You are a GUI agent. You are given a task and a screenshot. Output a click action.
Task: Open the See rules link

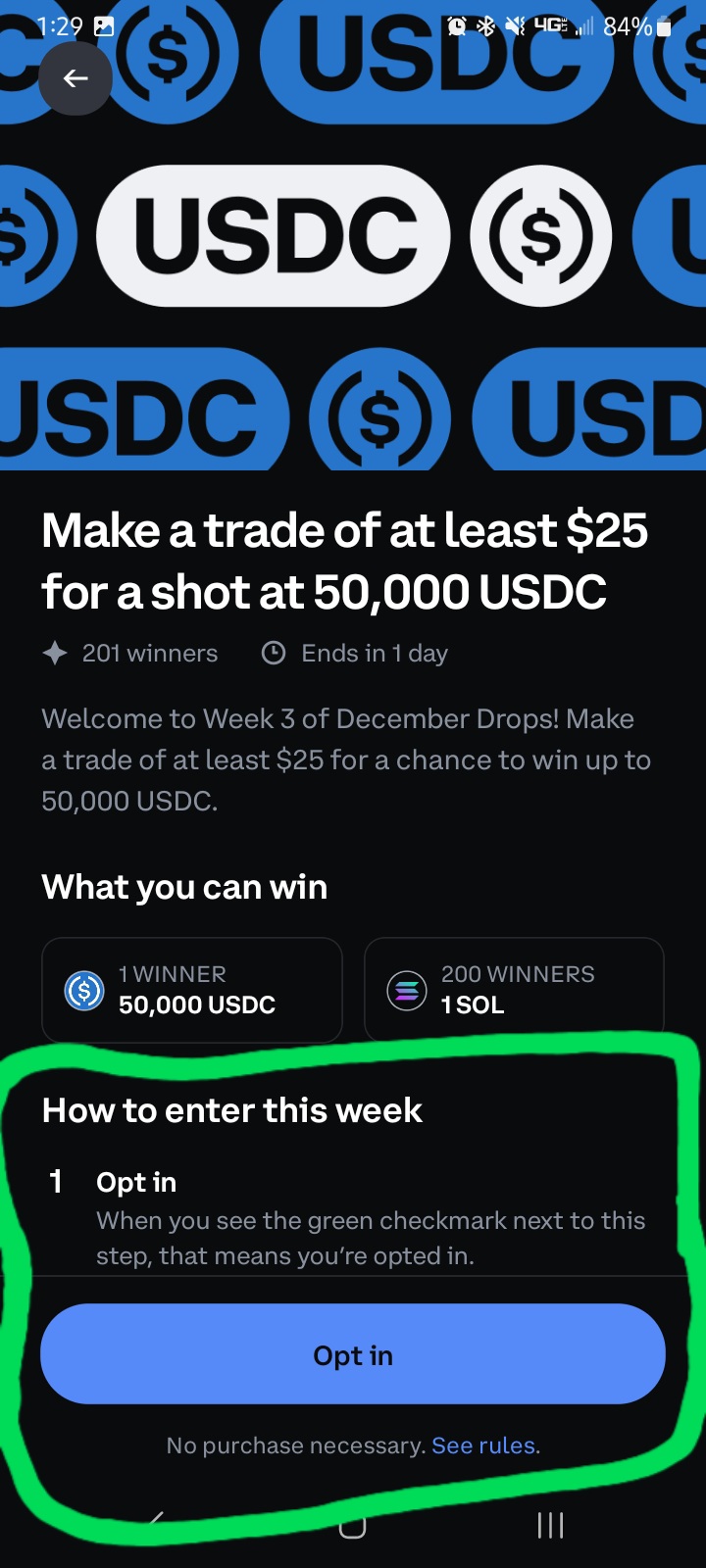tap(484, 1445)
